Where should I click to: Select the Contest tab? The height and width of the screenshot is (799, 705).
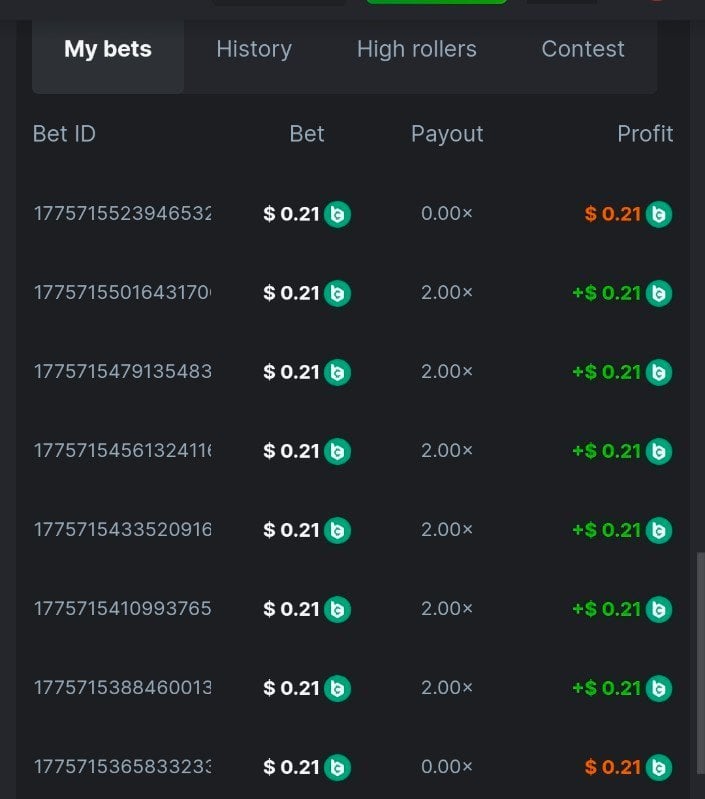(582, 49)
